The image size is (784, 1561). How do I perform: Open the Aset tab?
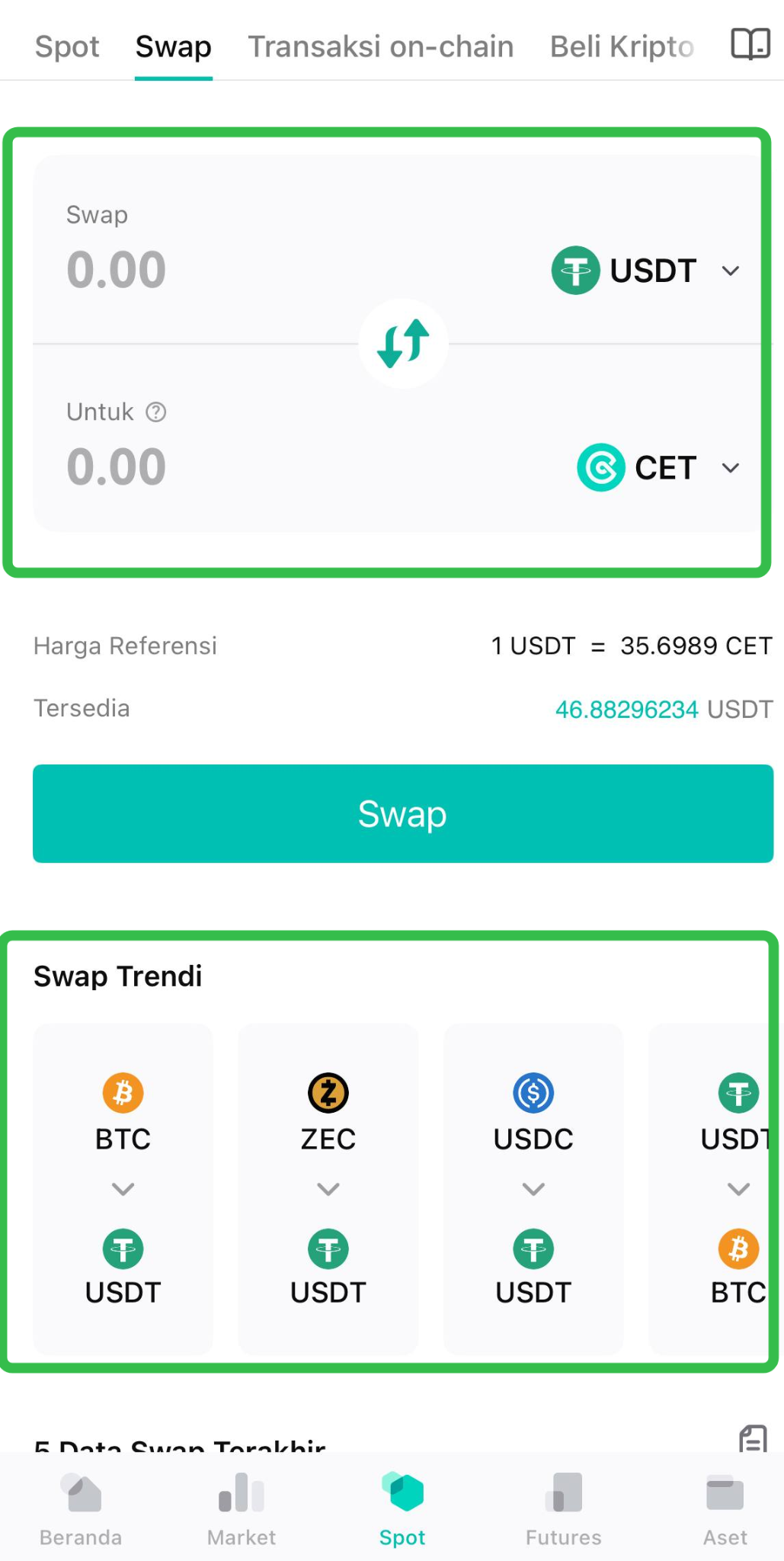(725, 1510)
